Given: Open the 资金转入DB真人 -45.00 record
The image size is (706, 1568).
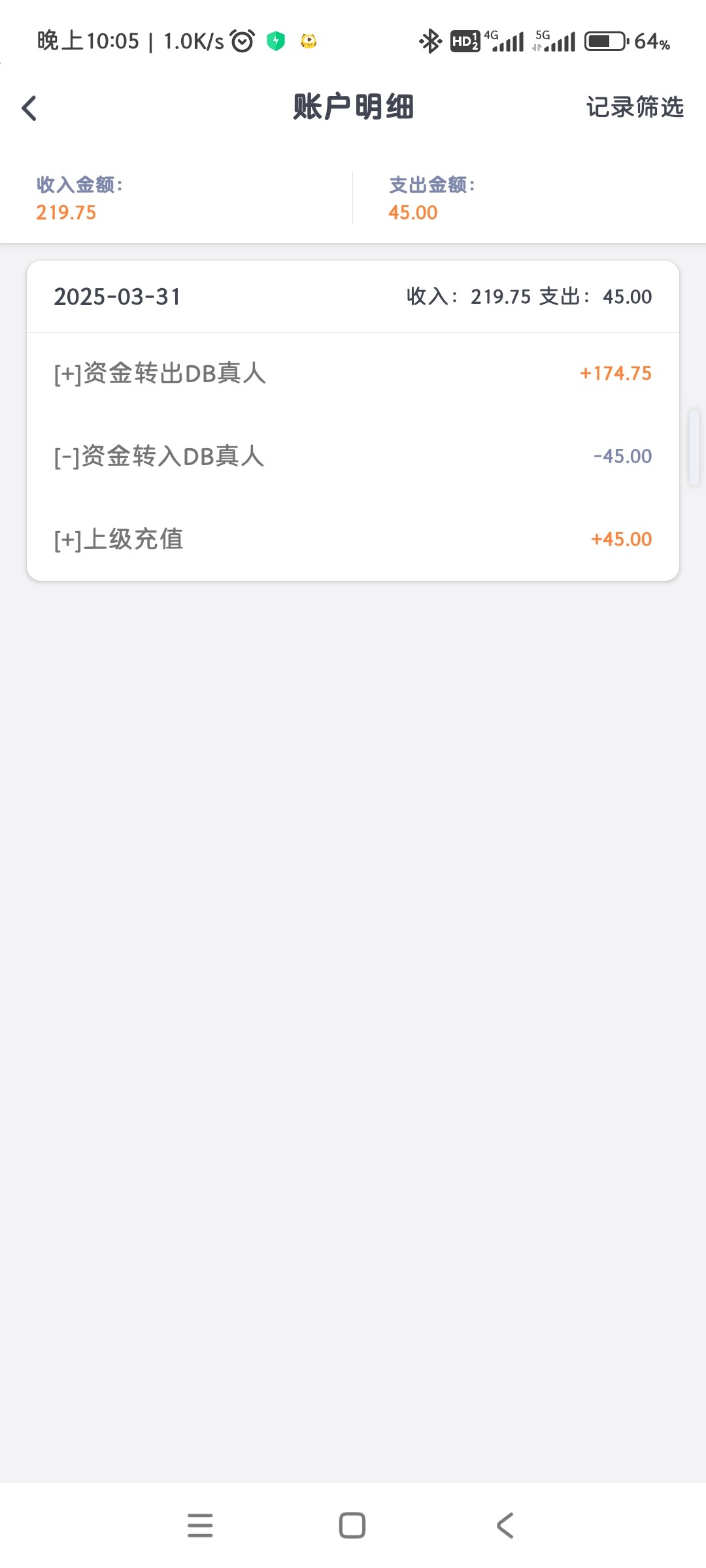Looking at the screenshot, I should coord(353,456).
